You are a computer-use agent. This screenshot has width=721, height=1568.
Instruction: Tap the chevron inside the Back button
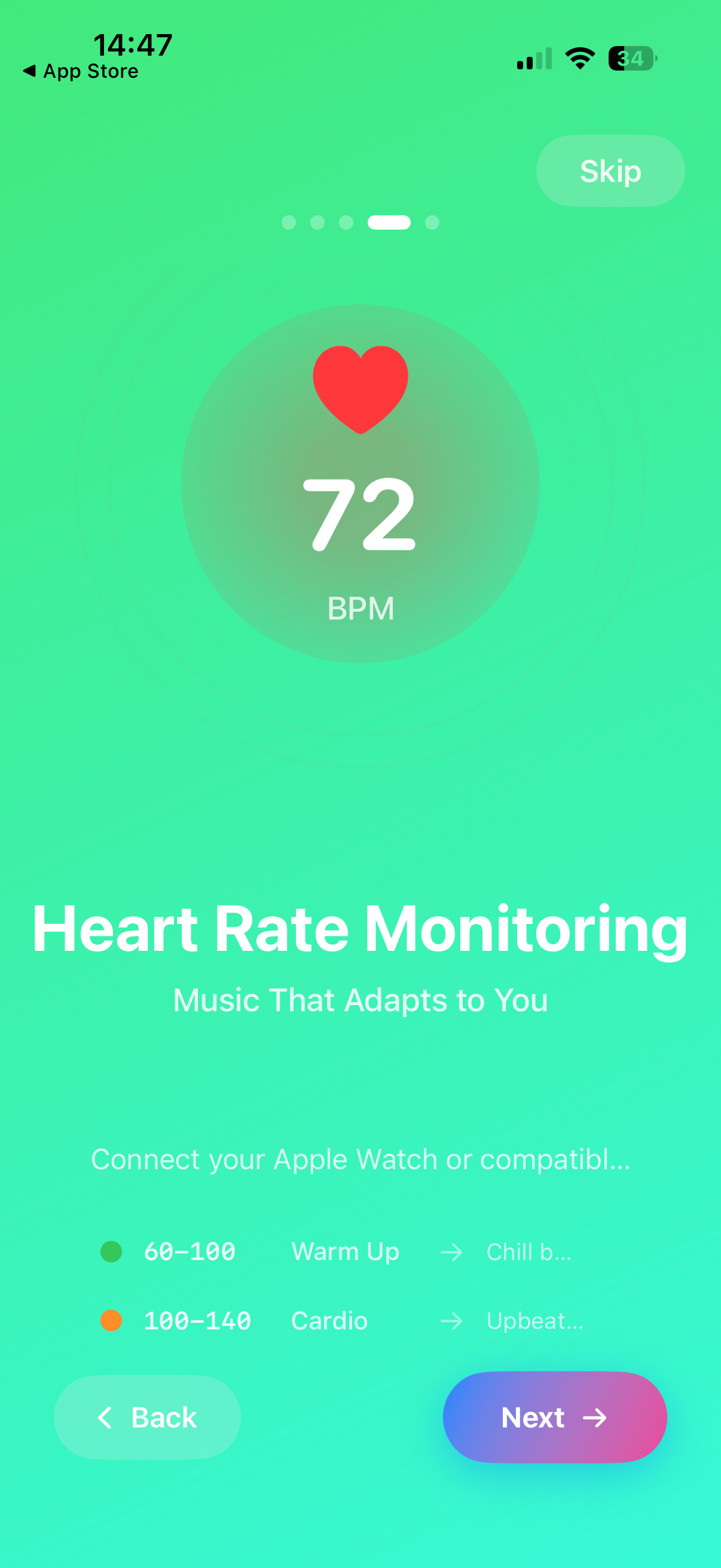[x=106, y=1417]
